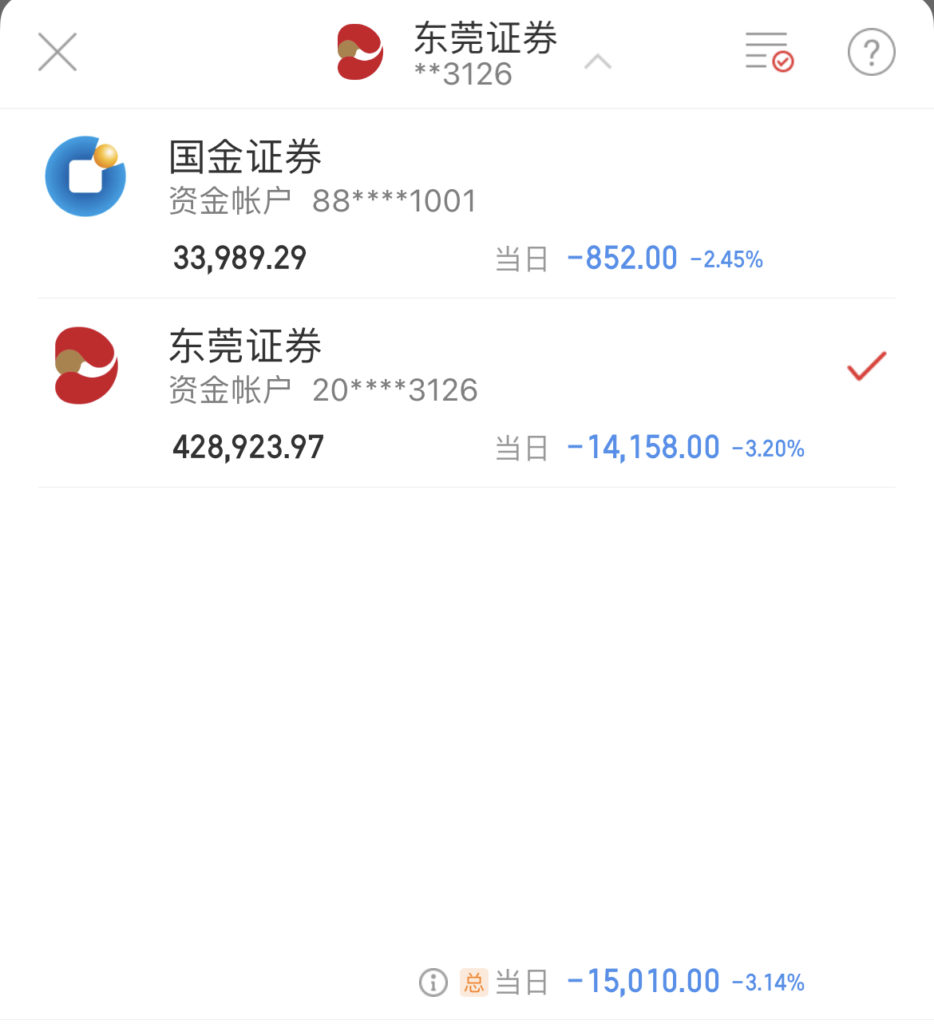Viewport: 934px width, 1024px height.
Task: Close the account switcher panel
Action: click(57, 52)
